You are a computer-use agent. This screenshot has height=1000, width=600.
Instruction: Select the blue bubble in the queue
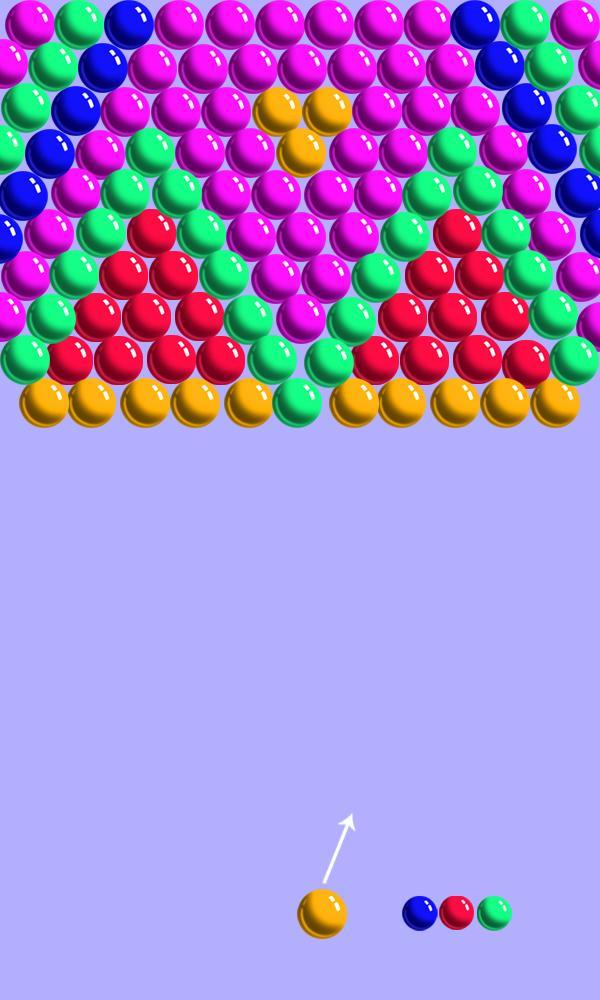pos(420,913)
